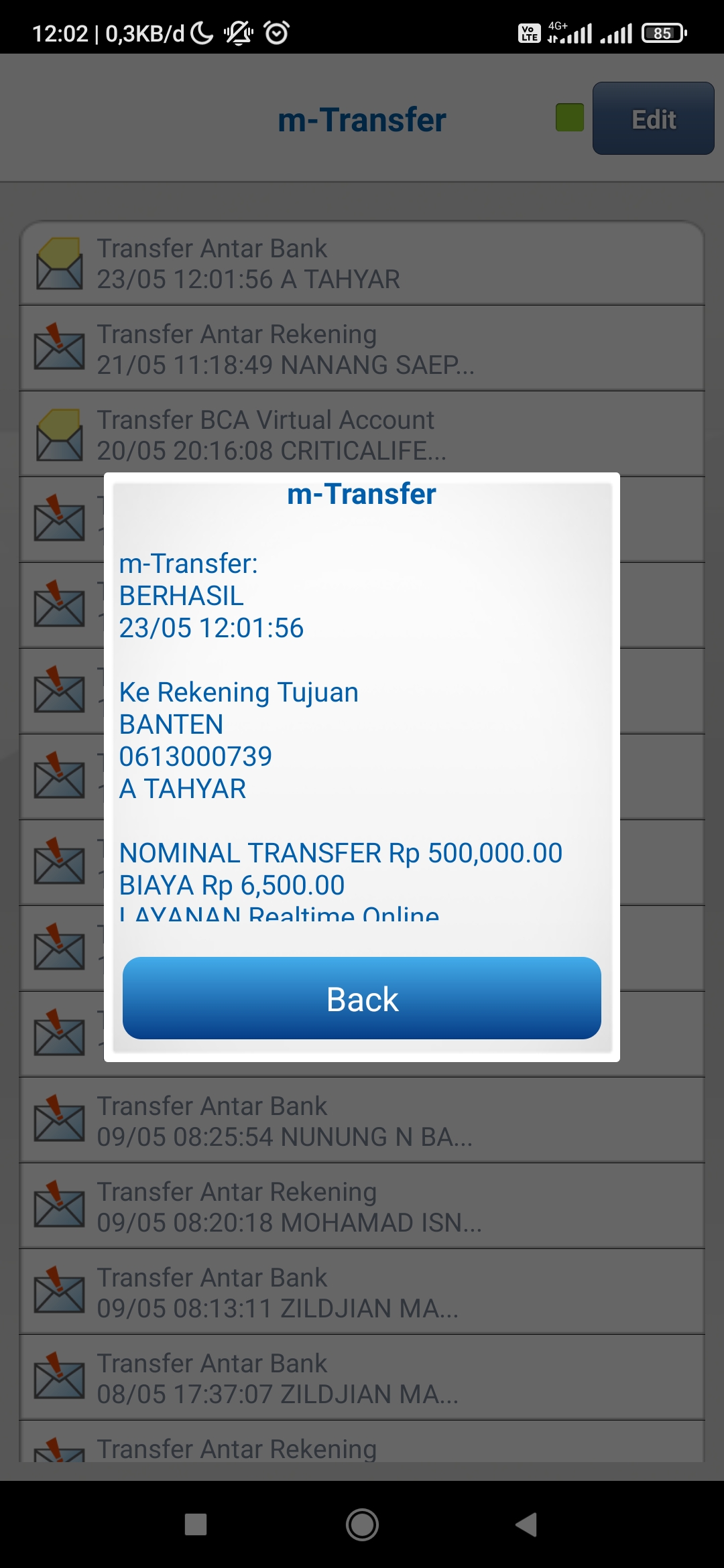Open the transfer to NANANG SAEP
This screenshot has height=1568, width=724.
362,349
